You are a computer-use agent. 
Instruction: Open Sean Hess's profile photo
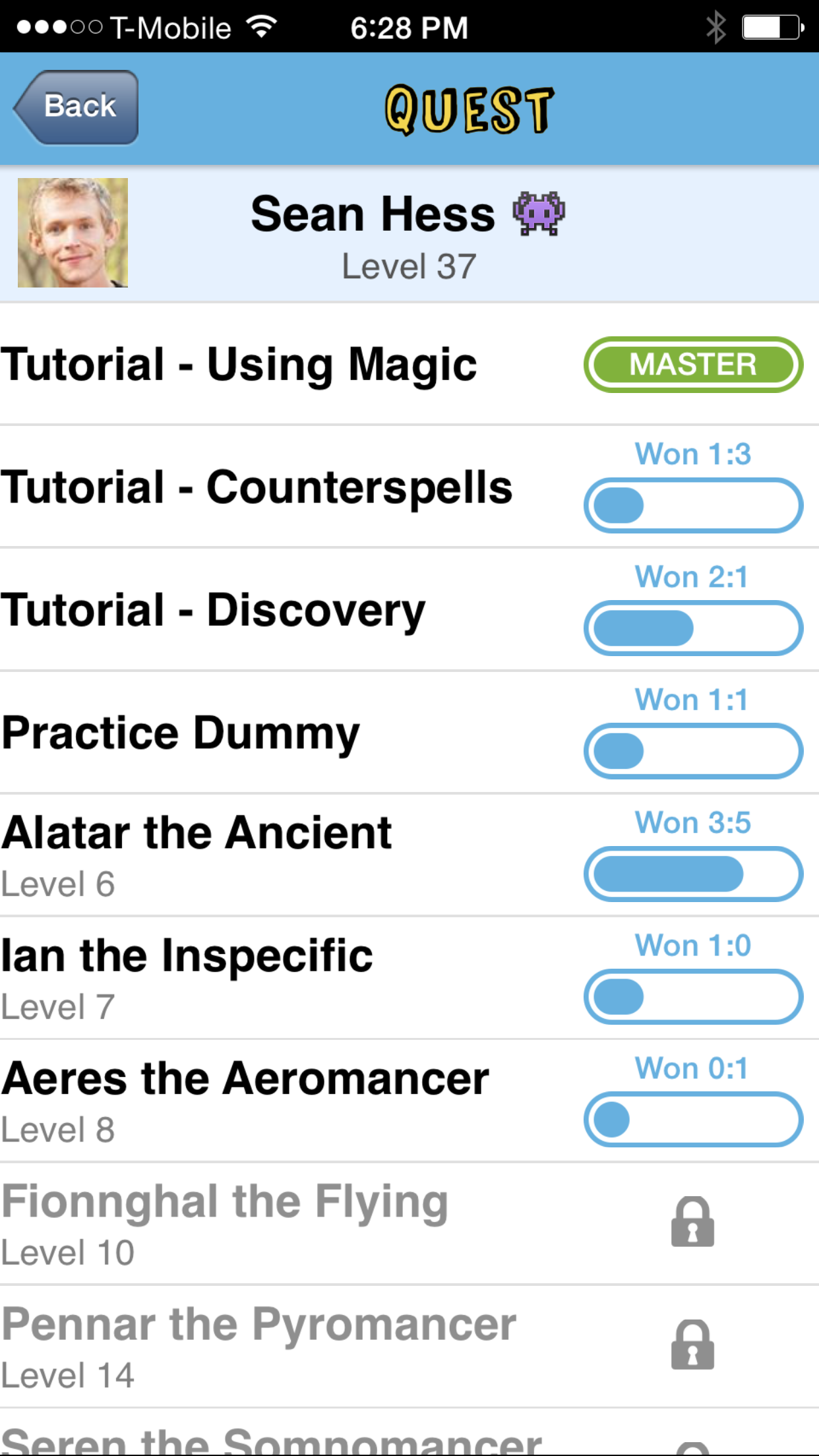[x=73, y=233]
